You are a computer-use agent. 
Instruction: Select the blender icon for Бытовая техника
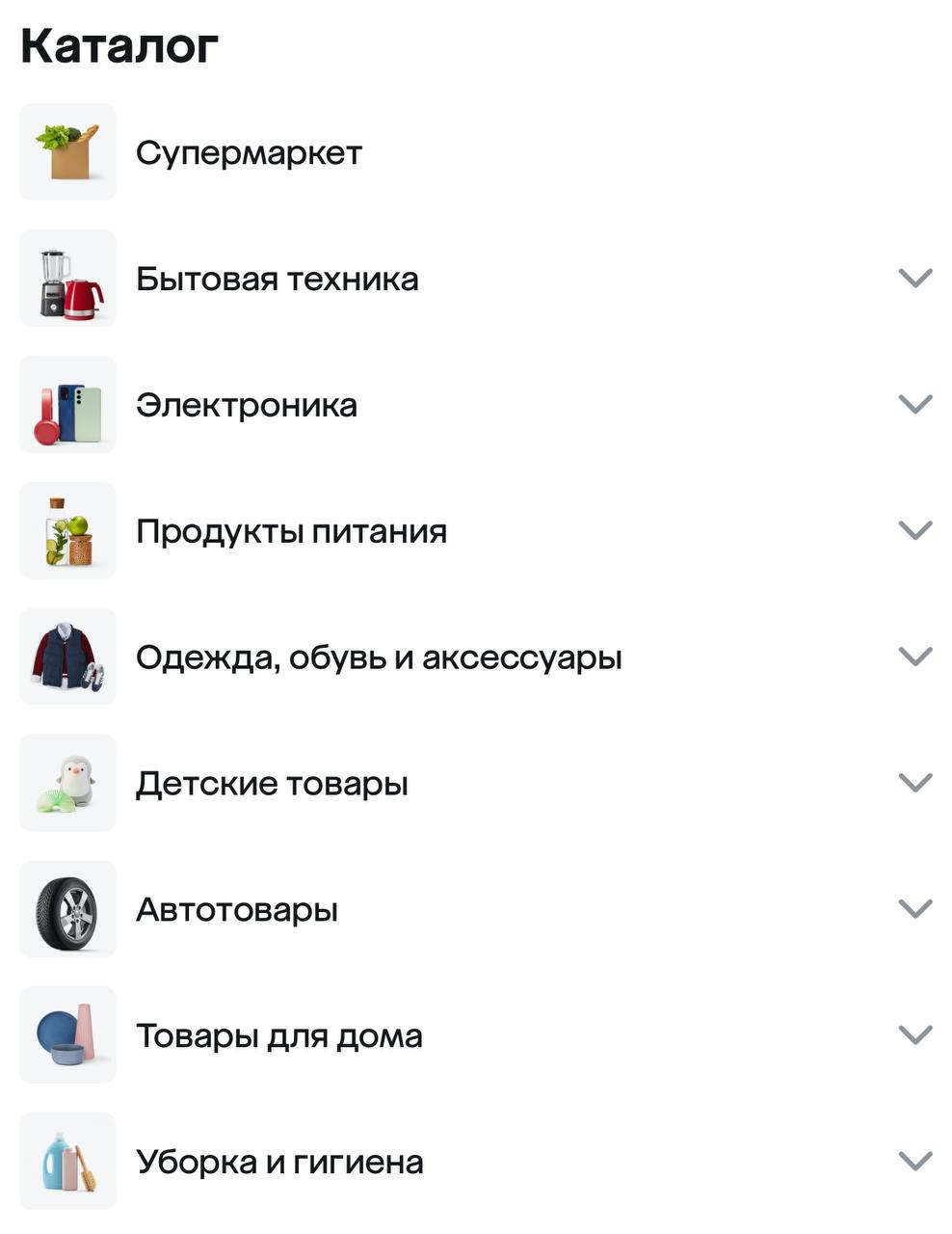tap(66, 279)
